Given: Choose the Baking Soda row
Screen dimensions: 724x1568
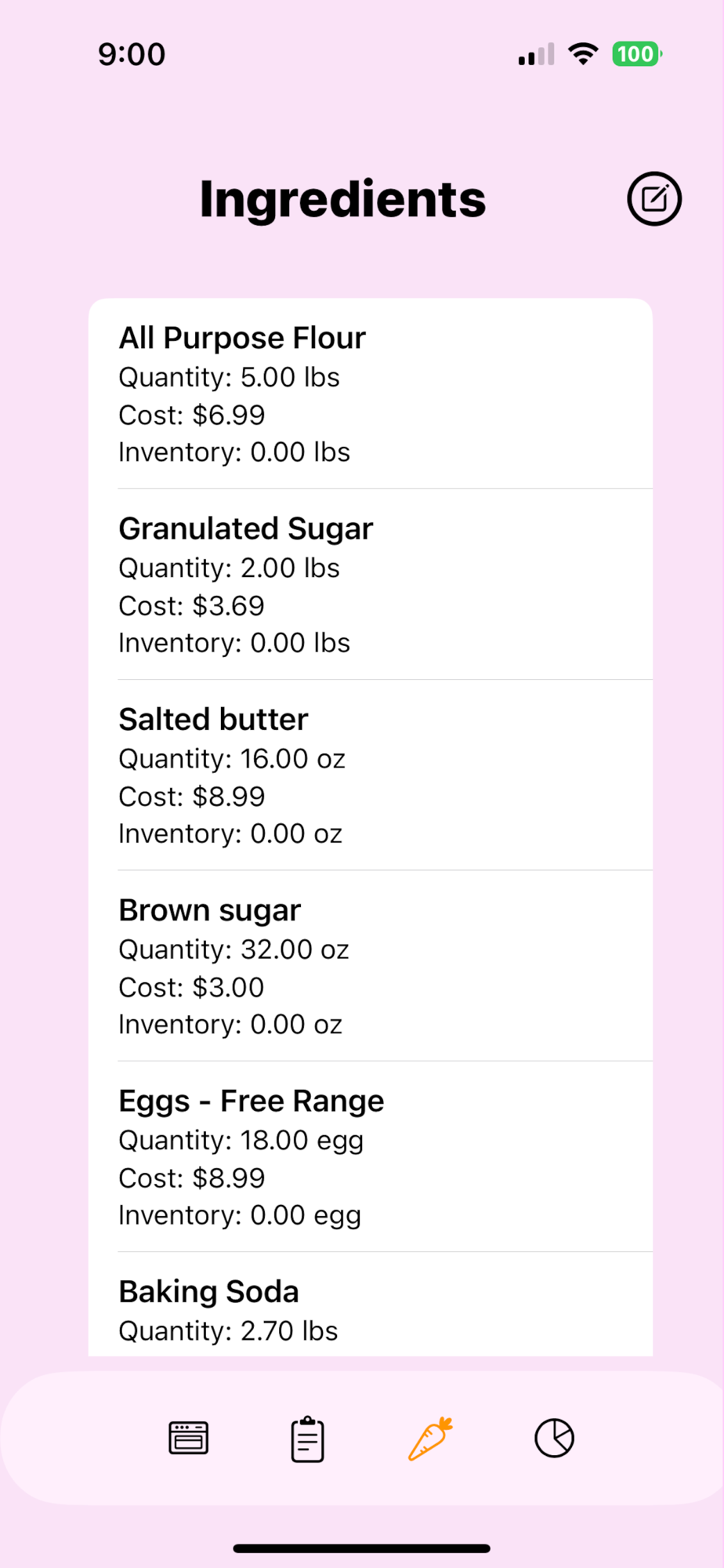Looking at the screenshot, I should click(x=370, y=1309).
